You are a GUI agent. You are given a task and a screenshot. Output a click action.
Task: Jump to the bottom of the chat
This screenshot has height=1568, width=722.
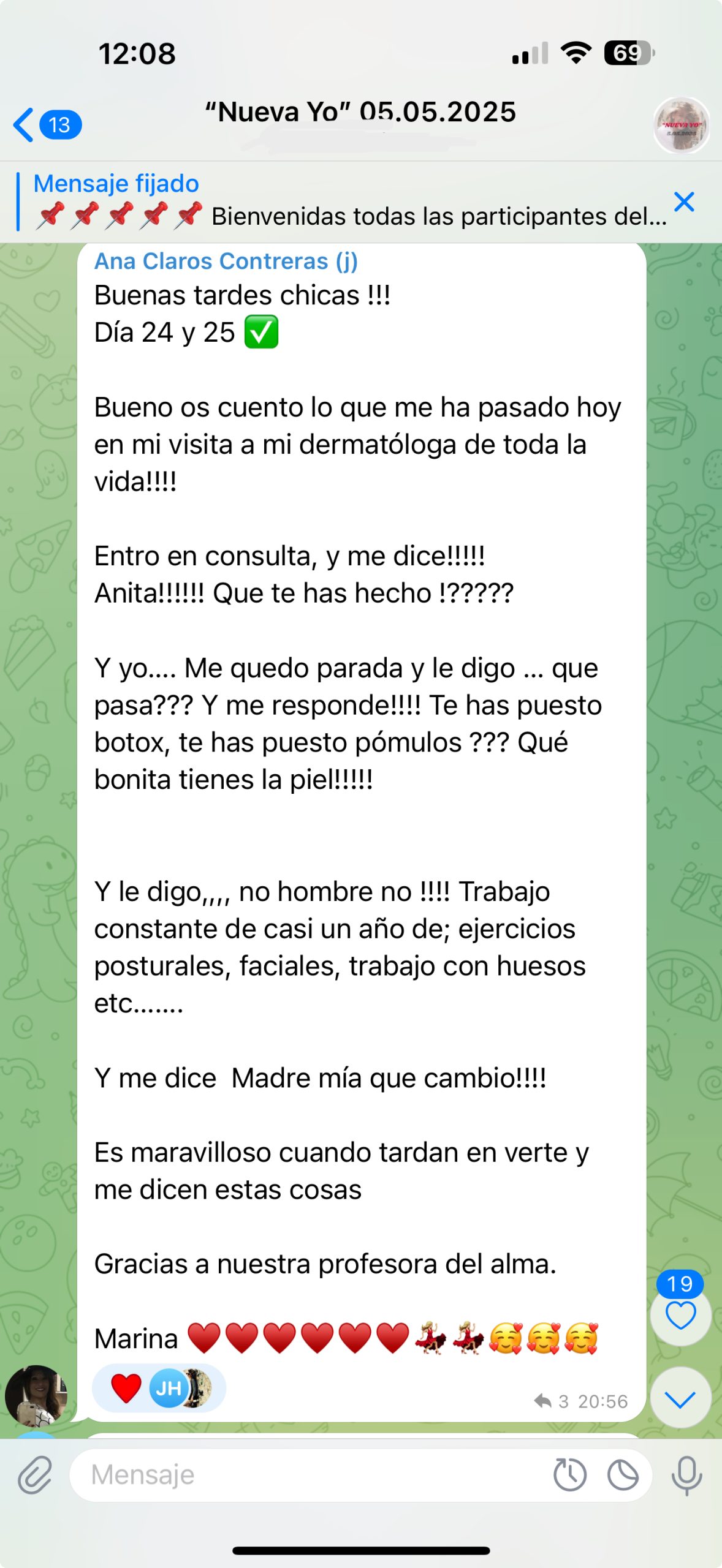point(680,1400)
